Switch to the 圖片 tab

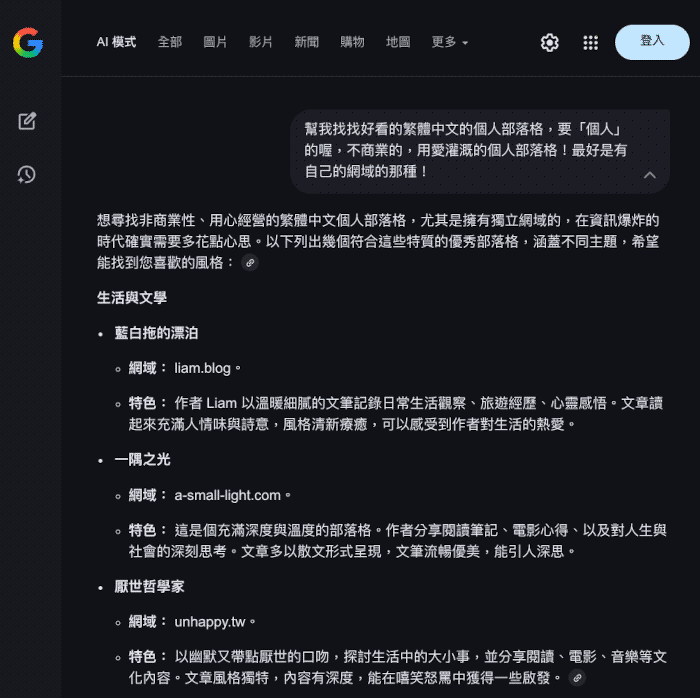[x=215, y=42]
